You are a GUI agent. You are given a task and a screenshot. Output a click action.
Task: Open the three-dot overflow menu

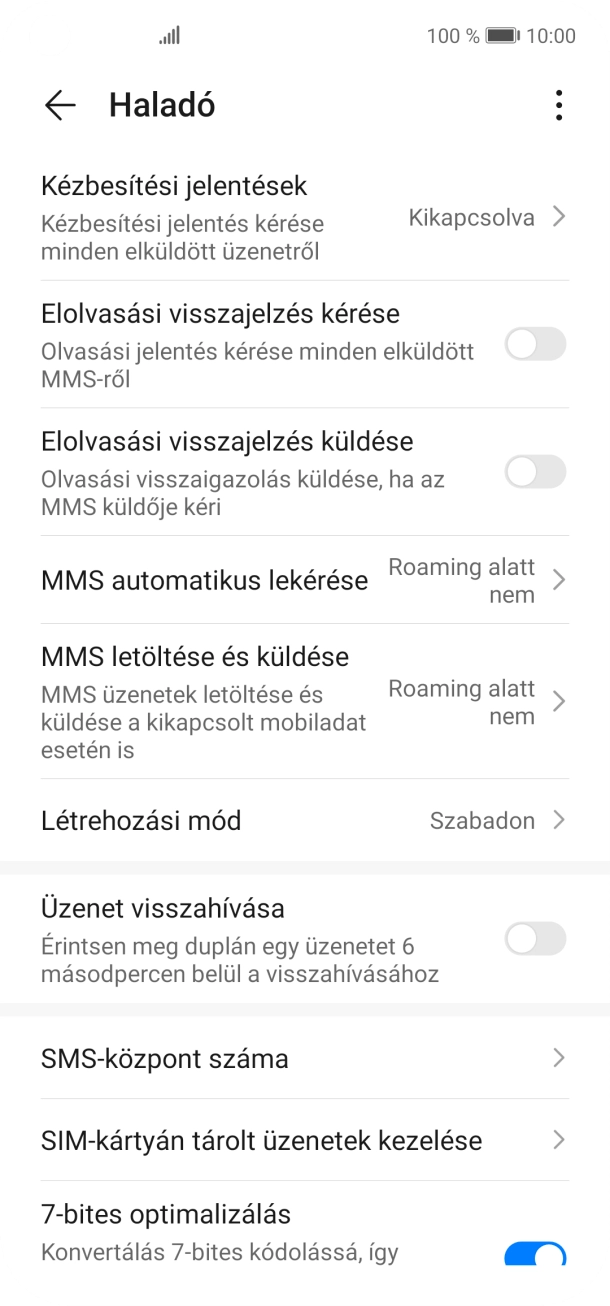558,106
